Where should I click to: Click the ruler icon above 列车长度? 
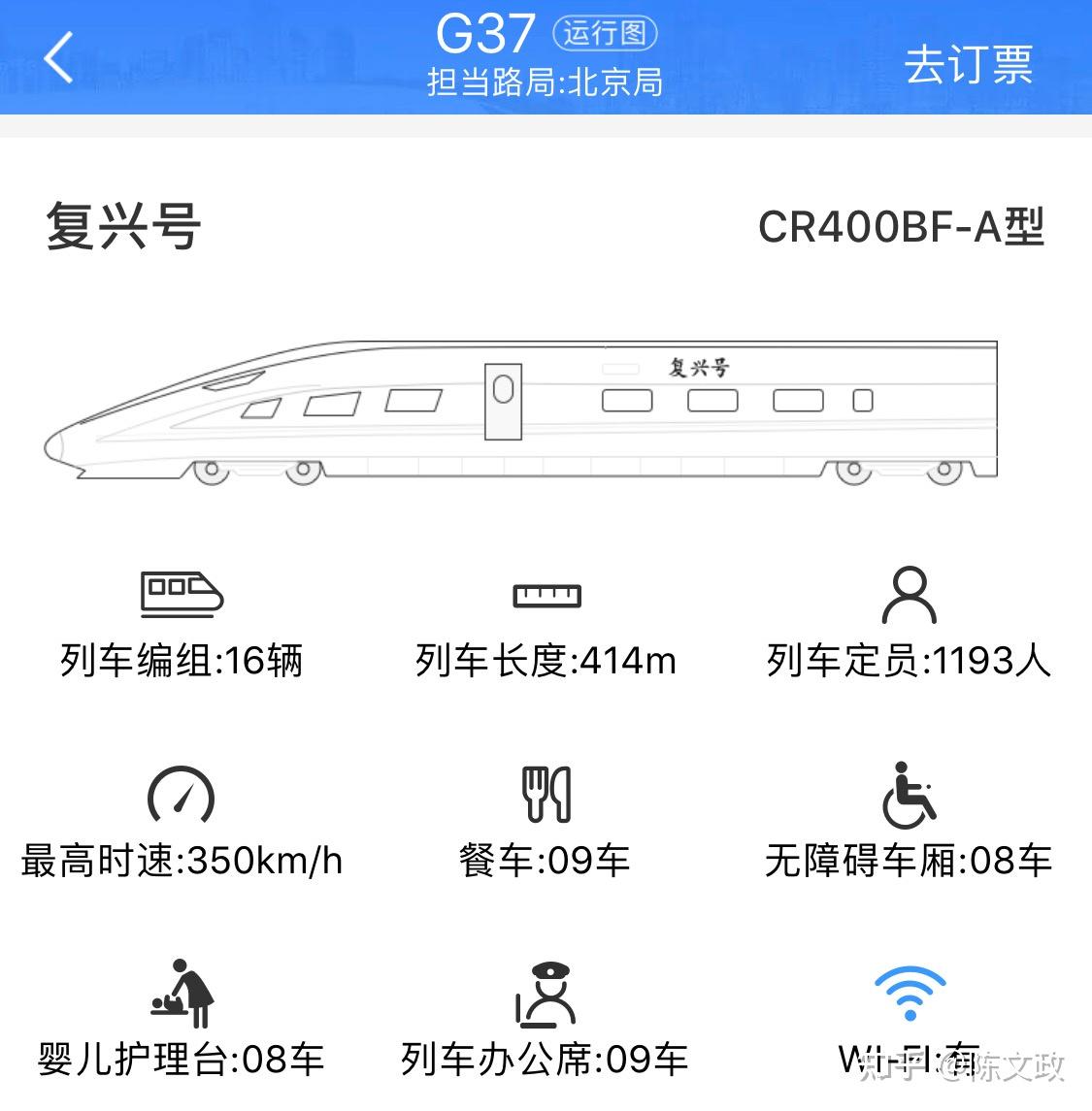546,596
